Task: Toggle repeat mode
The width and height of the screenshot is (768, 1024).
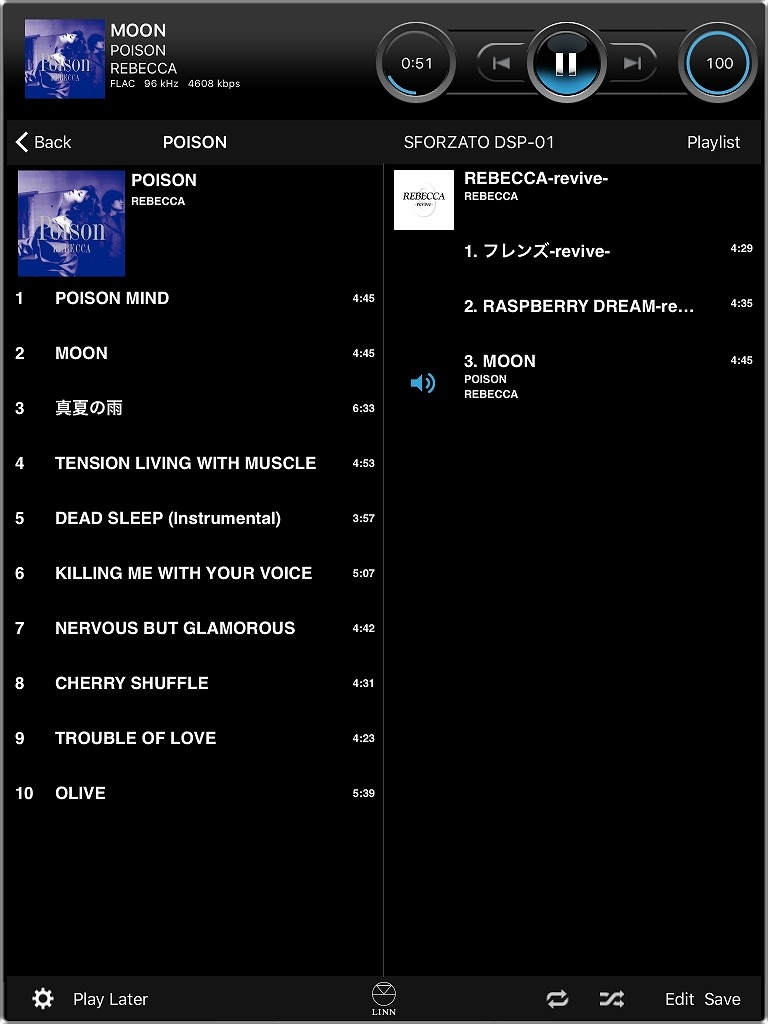Action: coord(557,998)
